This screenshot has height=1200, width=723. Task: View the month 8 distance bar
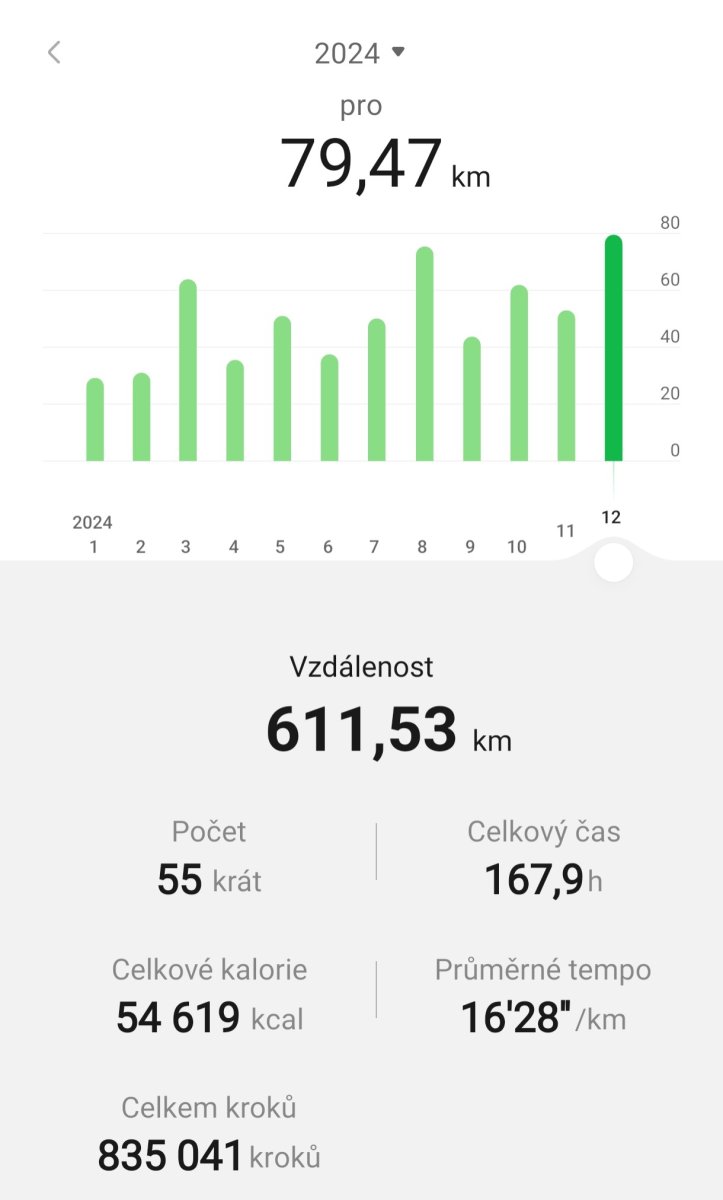pyautogui.click(x=424, y=354)
